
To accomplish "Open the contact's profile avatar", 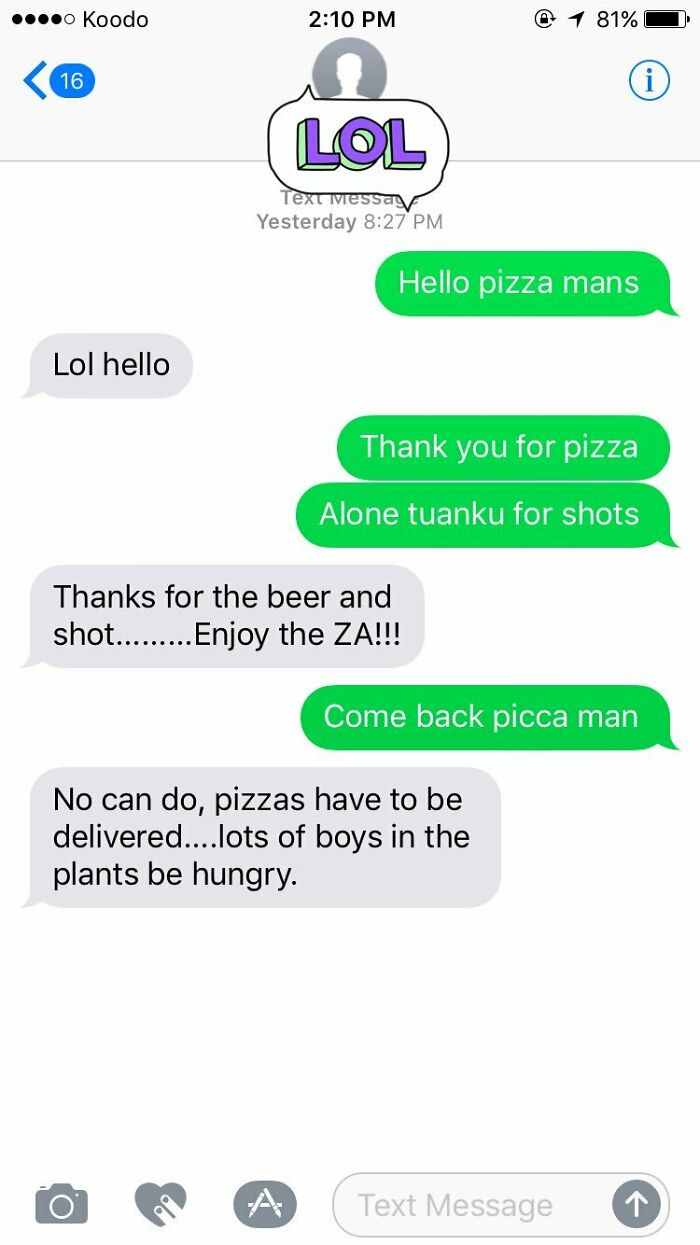I will click(x=349, y=72).
